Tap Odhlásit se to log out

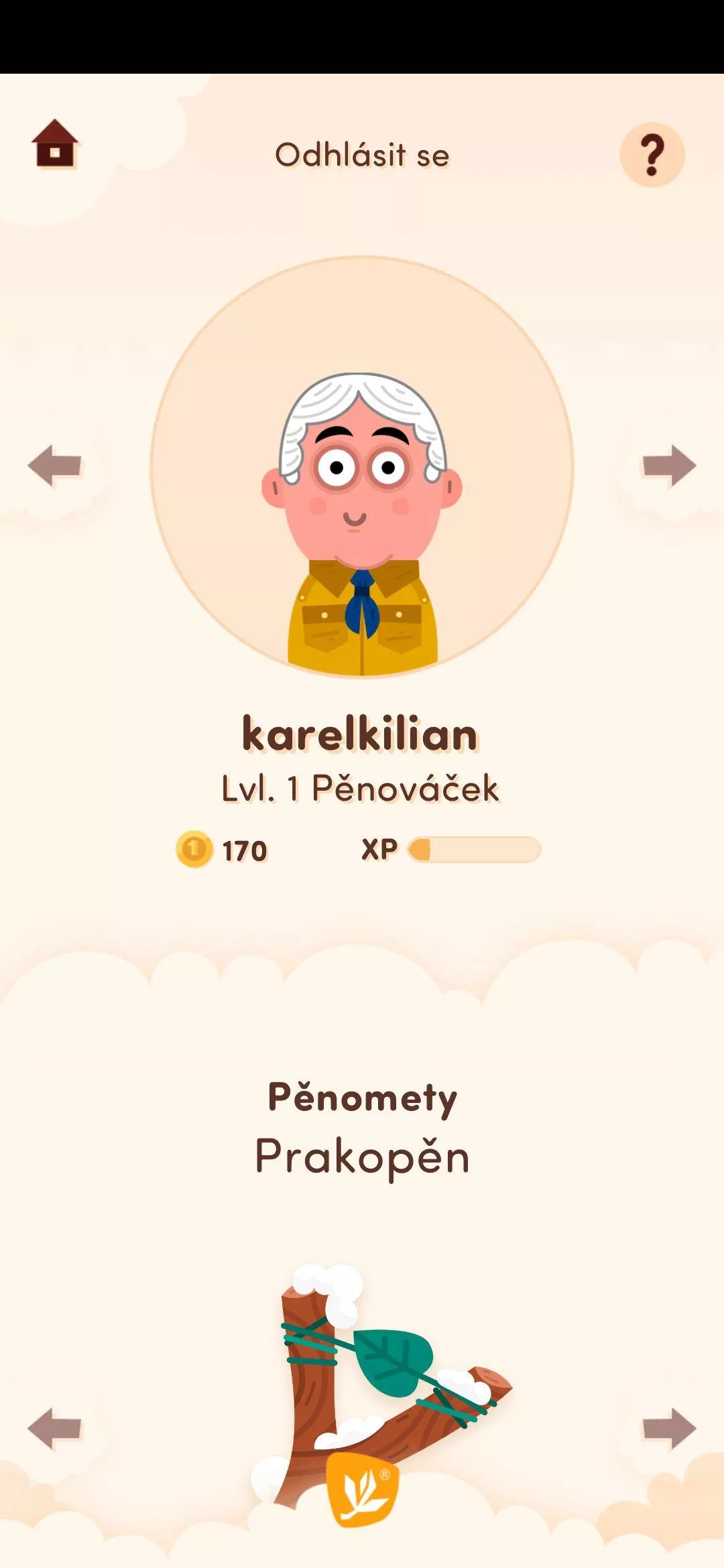pos(362,155)
